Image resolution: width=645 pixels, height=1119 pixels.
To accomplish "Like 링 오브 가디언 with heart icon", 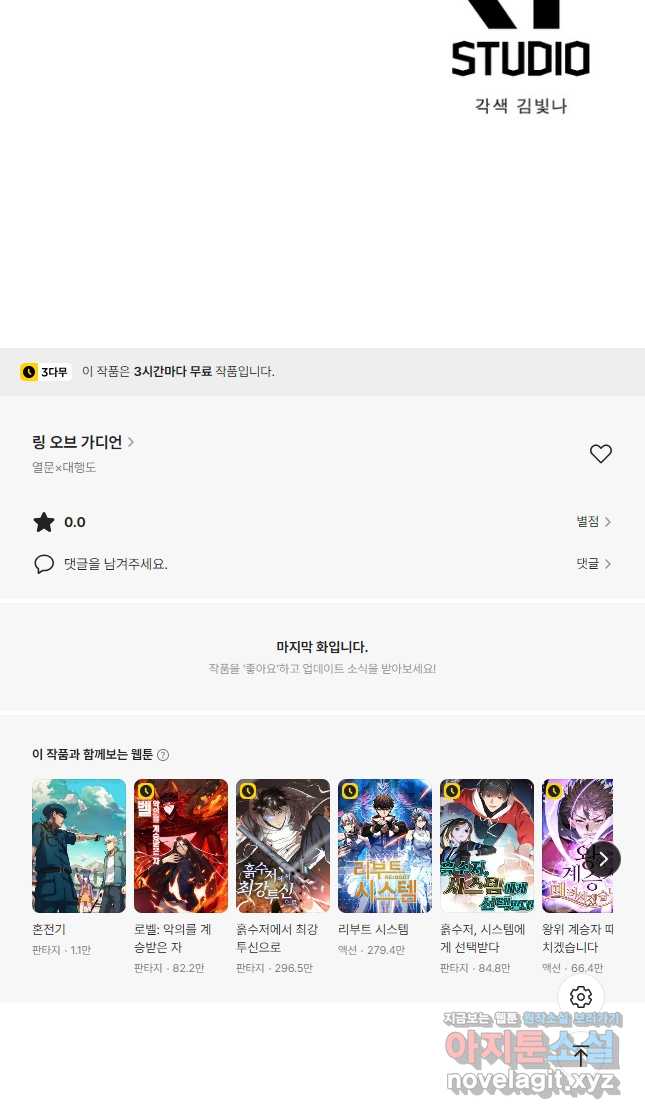I will click(x=600, y=454).
